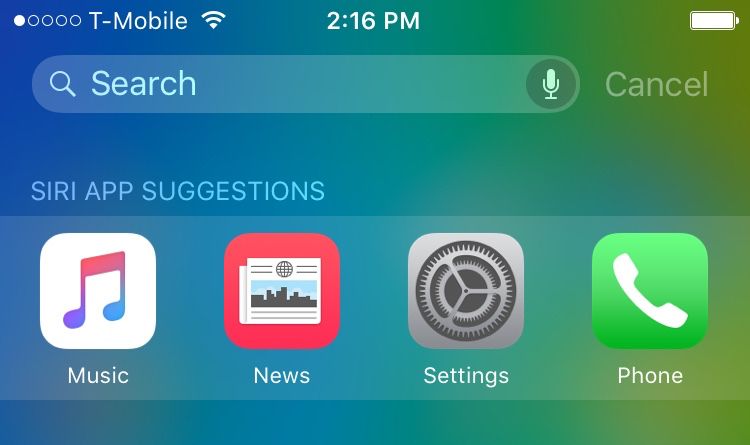Open the Phone app
The width and height of the screenshot is (750, 445).
click(650, 291)
